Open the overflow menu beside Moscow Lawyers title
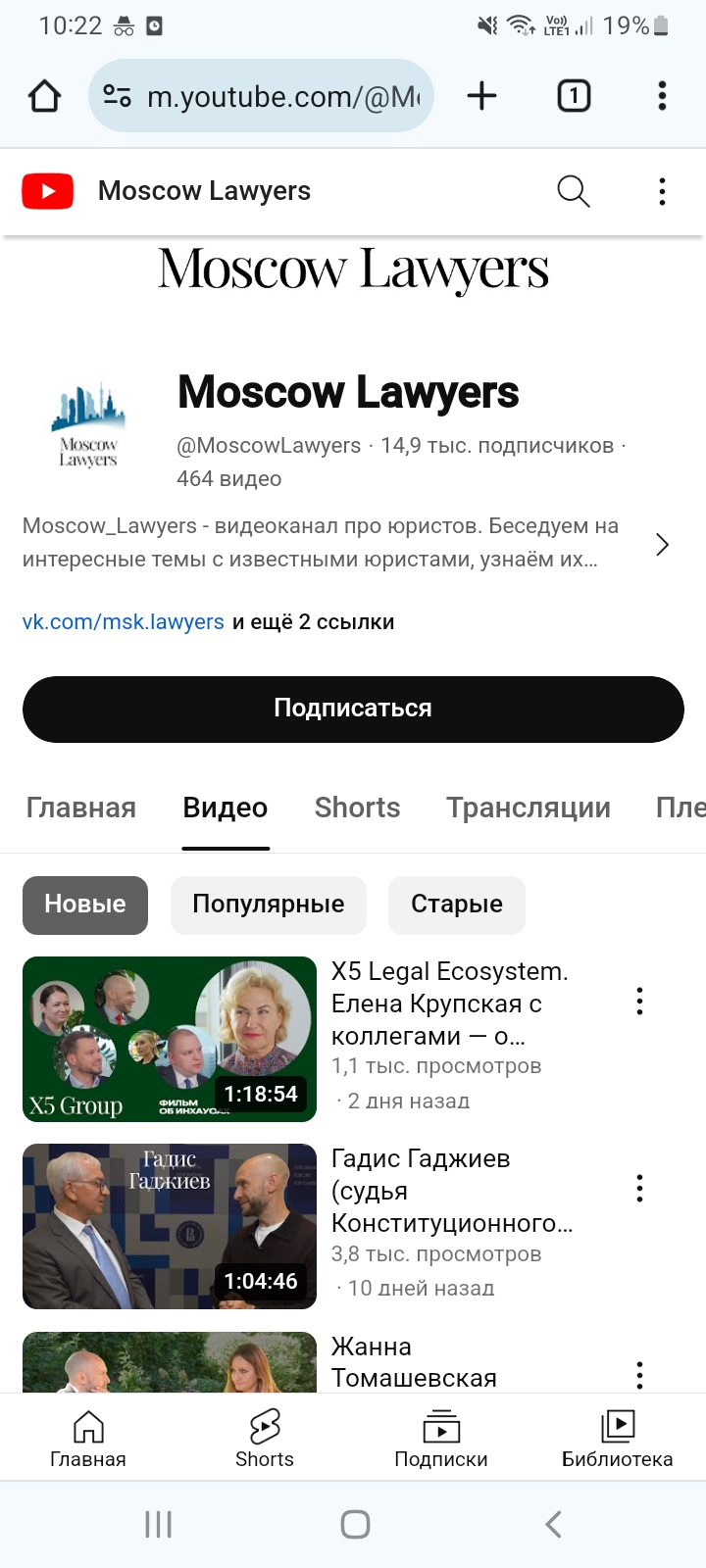This screenshot has height=1568, width=706. pos(662,191)
